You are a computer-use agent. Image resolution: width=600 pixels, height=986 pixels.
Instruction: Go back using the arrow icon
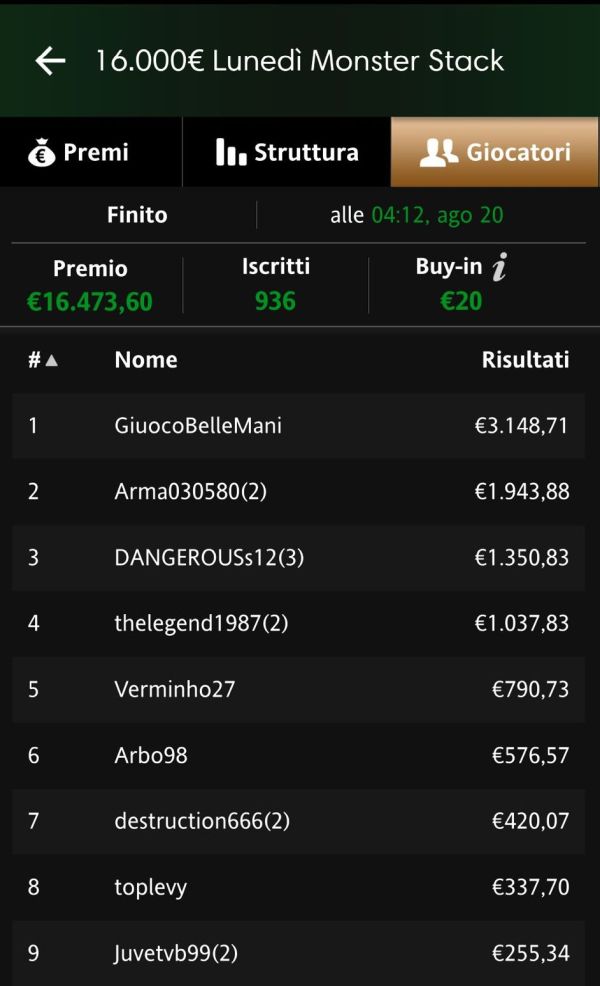[x=50, y=61]
